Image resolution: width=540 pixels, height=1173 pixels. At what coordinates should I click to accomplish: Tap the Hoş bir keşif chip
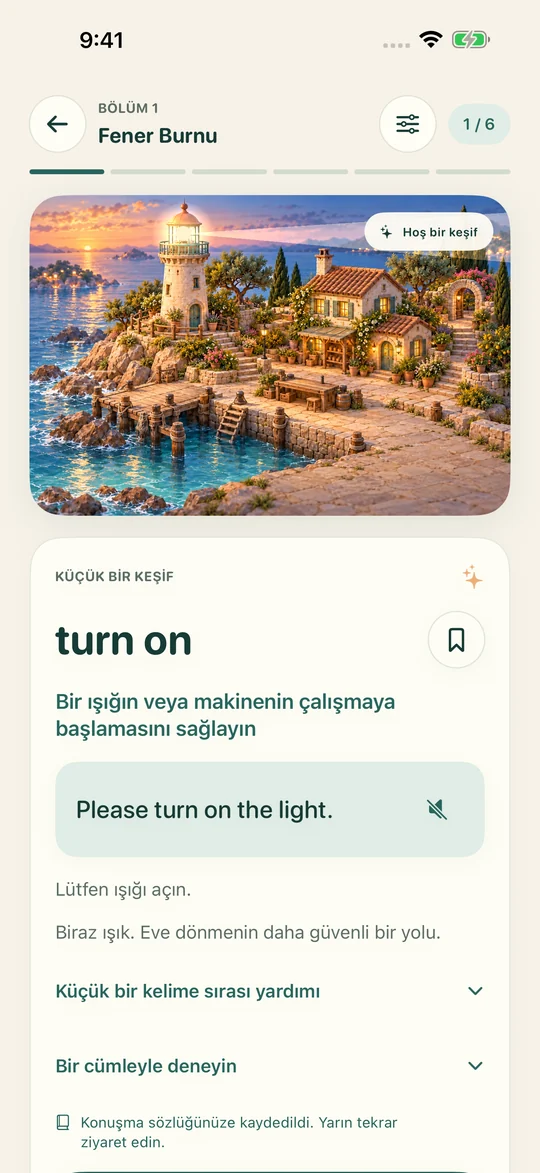click(429, 232)
